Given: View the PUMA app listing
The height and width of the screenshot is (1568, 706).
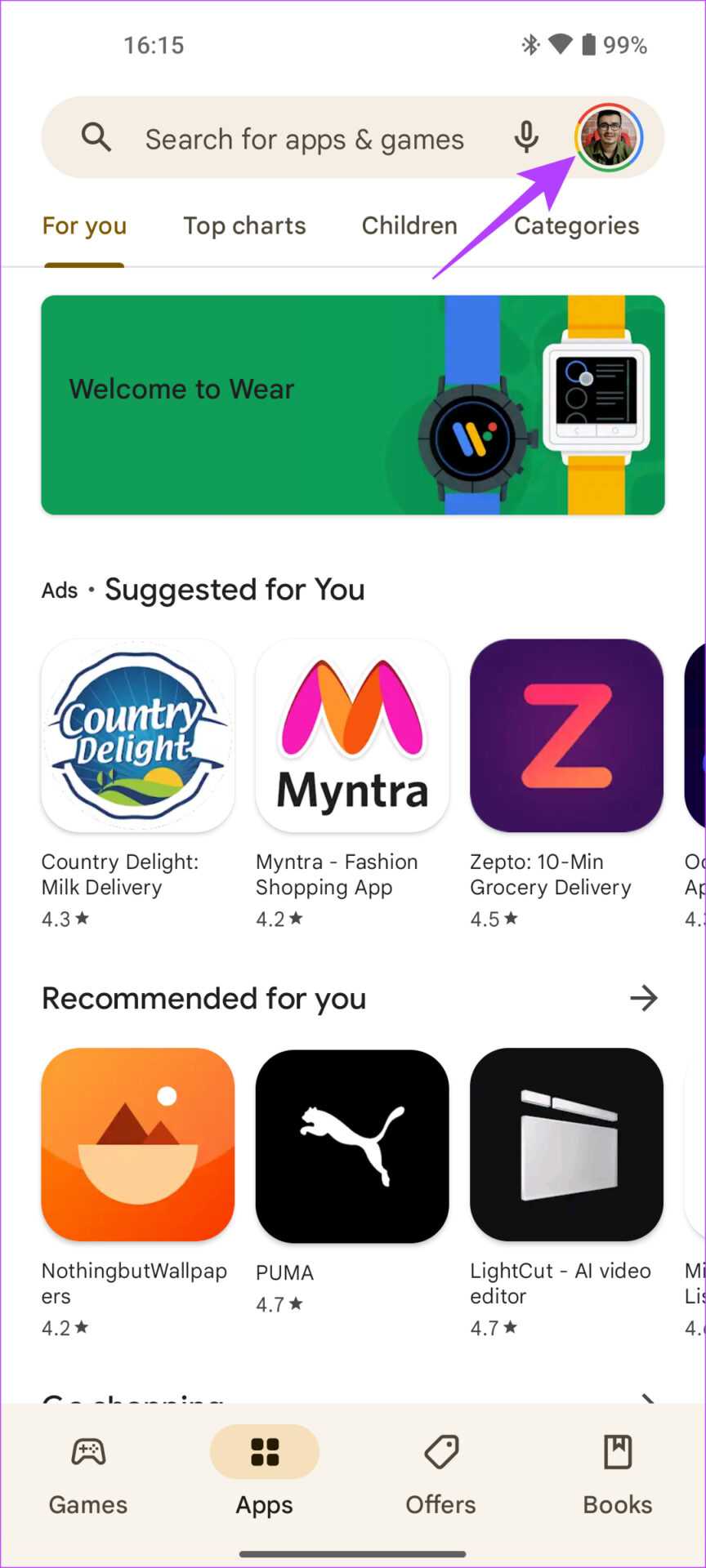Looking at the screenshot, I should pyautogui.click(x=352, y=1144).
